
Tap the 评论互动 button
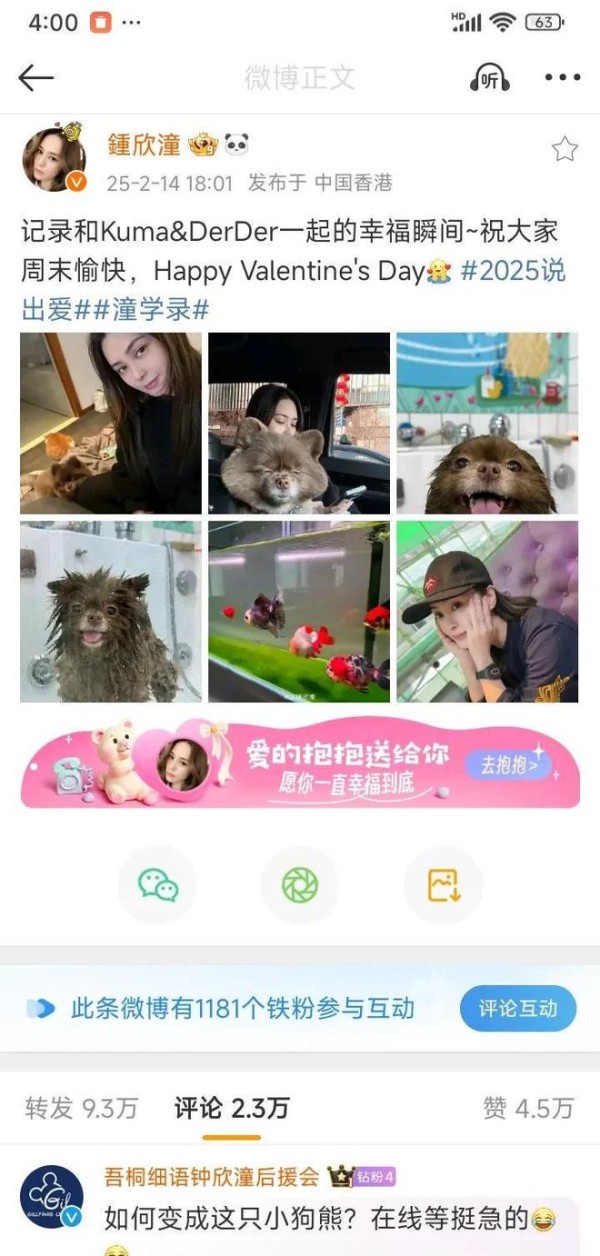coord(519,1008)
